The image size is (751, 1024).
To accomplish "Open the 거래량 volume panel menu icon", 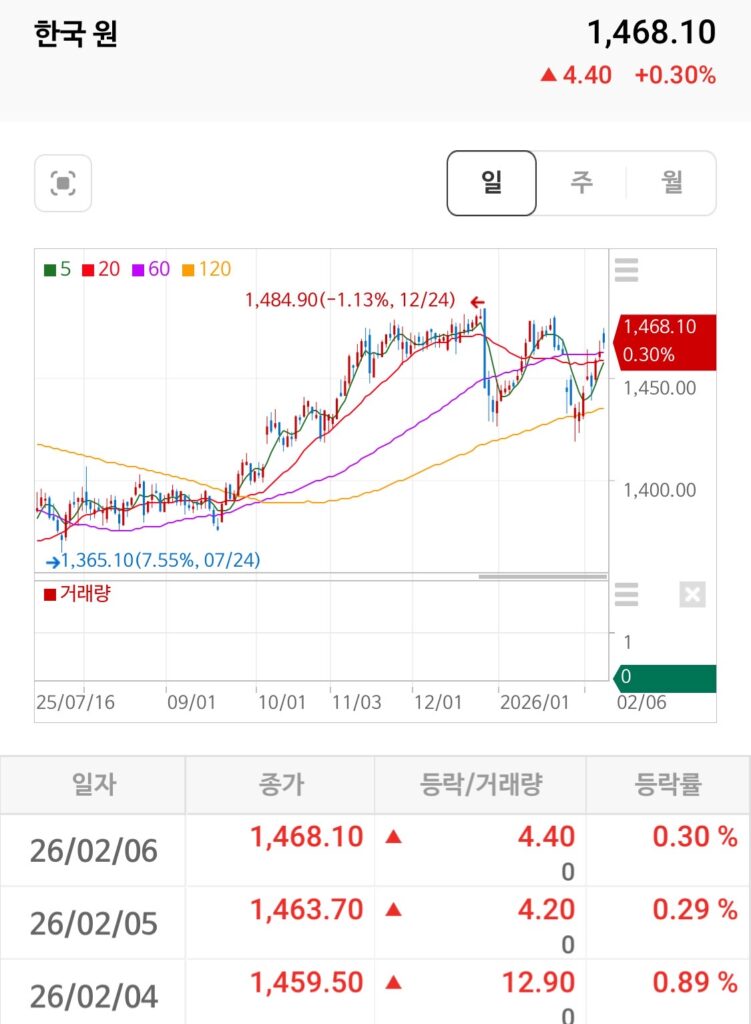I will coord(627,596).
